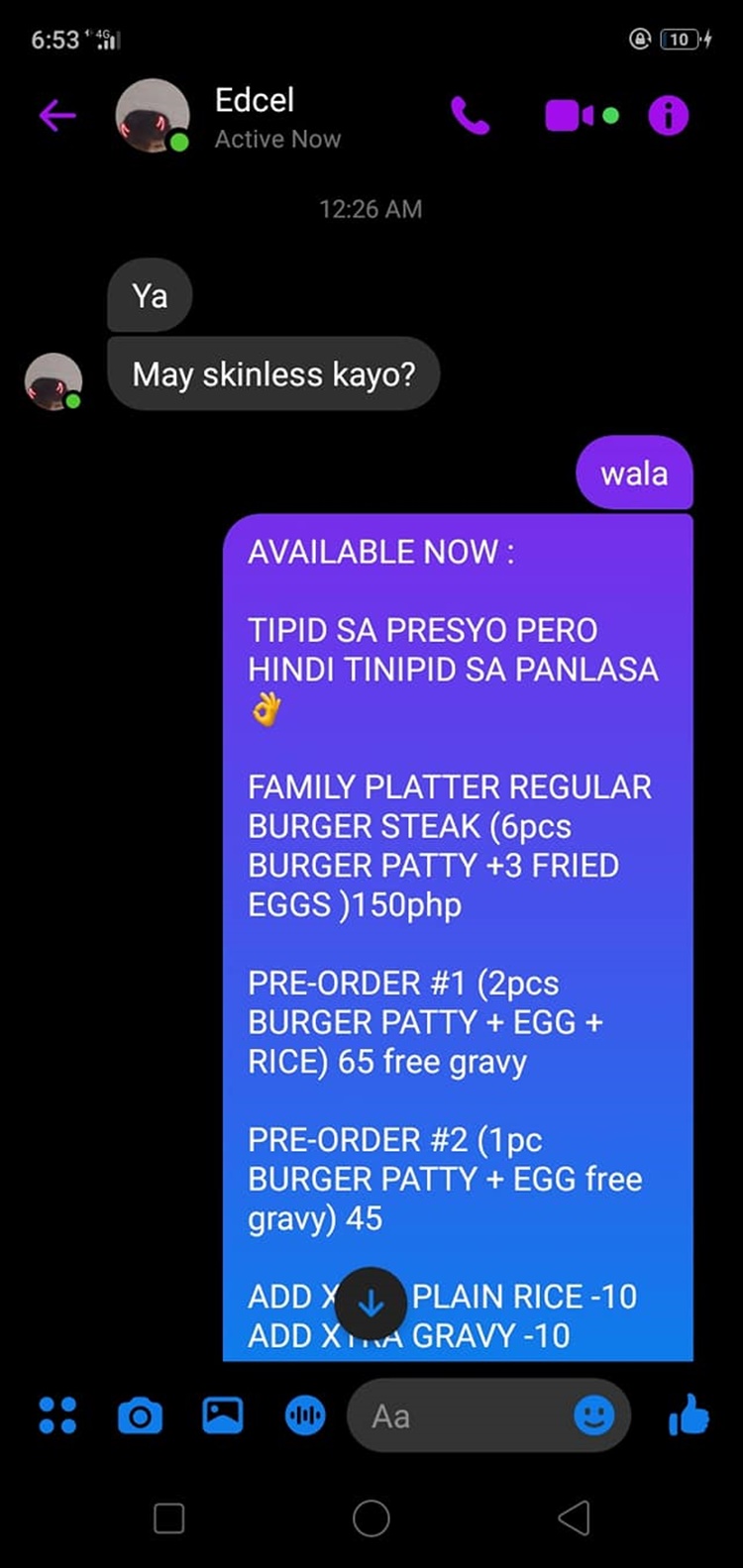743x1568 pixels.
Task: Go to the home screen
Action: (371, 1517)
